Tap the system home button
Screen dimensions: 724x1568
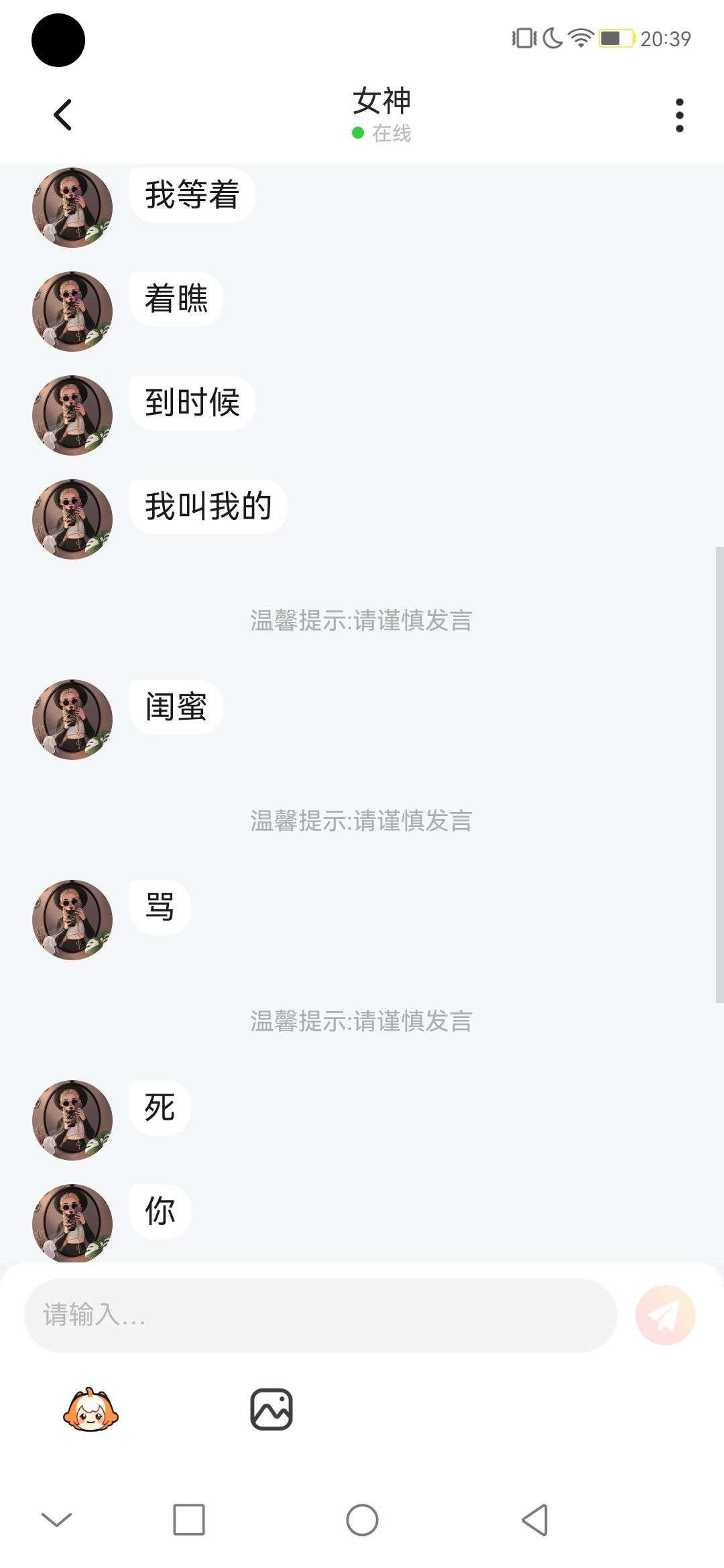(x=362, y=1520)
